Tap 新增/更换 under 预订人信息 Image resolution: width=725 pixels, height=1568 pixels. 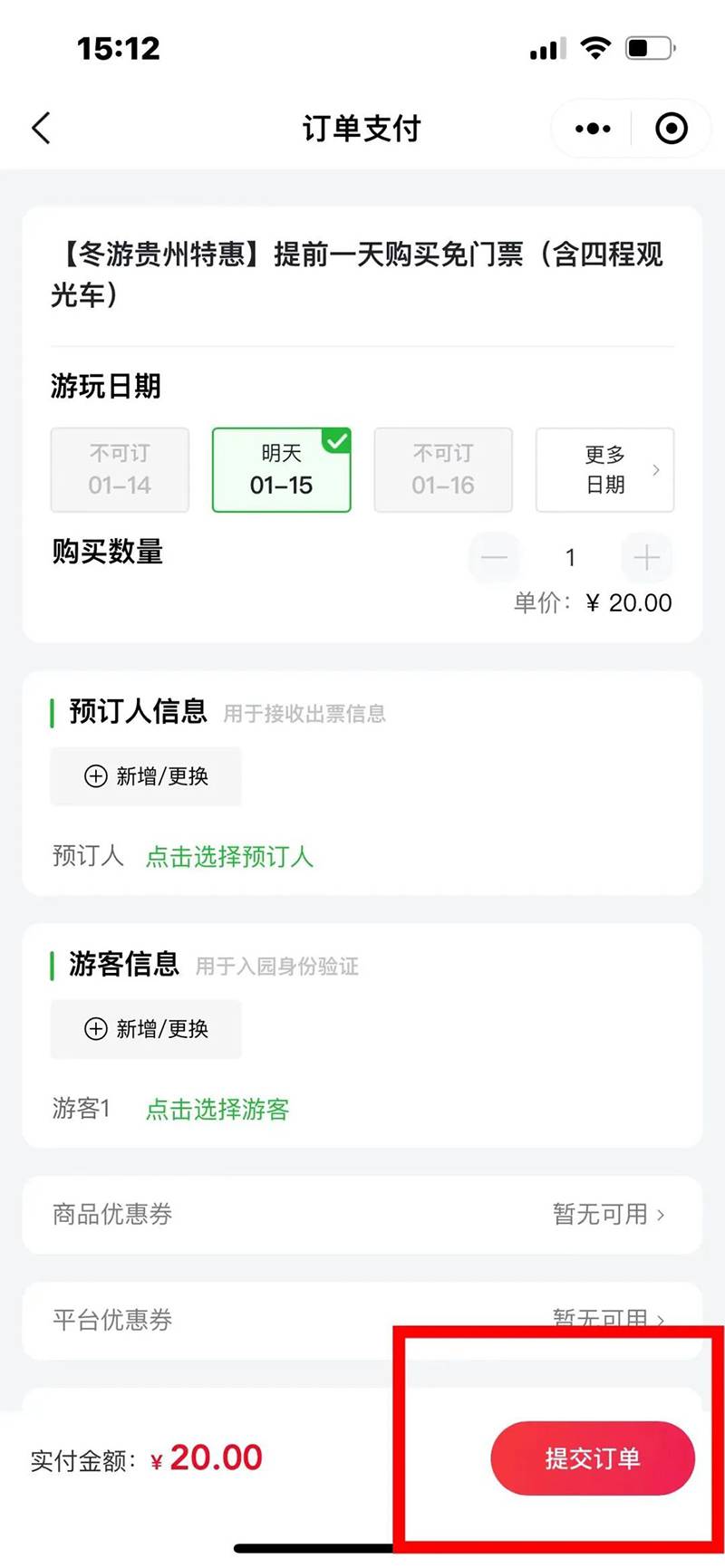pyautogui.click(x=146, y=776)
